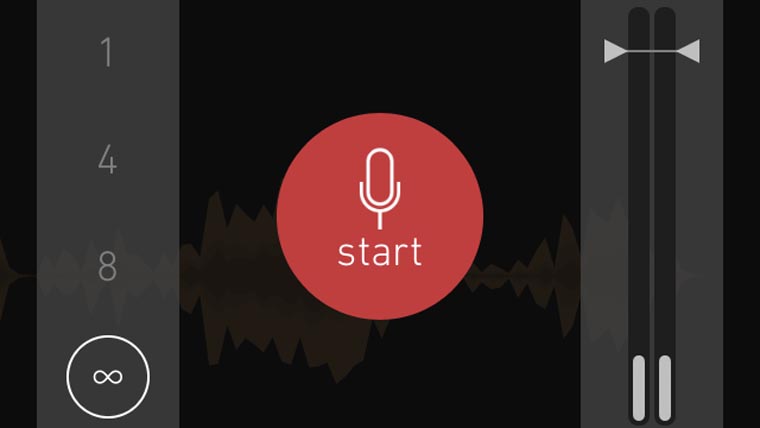
Task: Select the infinity loop length option
Action: click(107, 377)
